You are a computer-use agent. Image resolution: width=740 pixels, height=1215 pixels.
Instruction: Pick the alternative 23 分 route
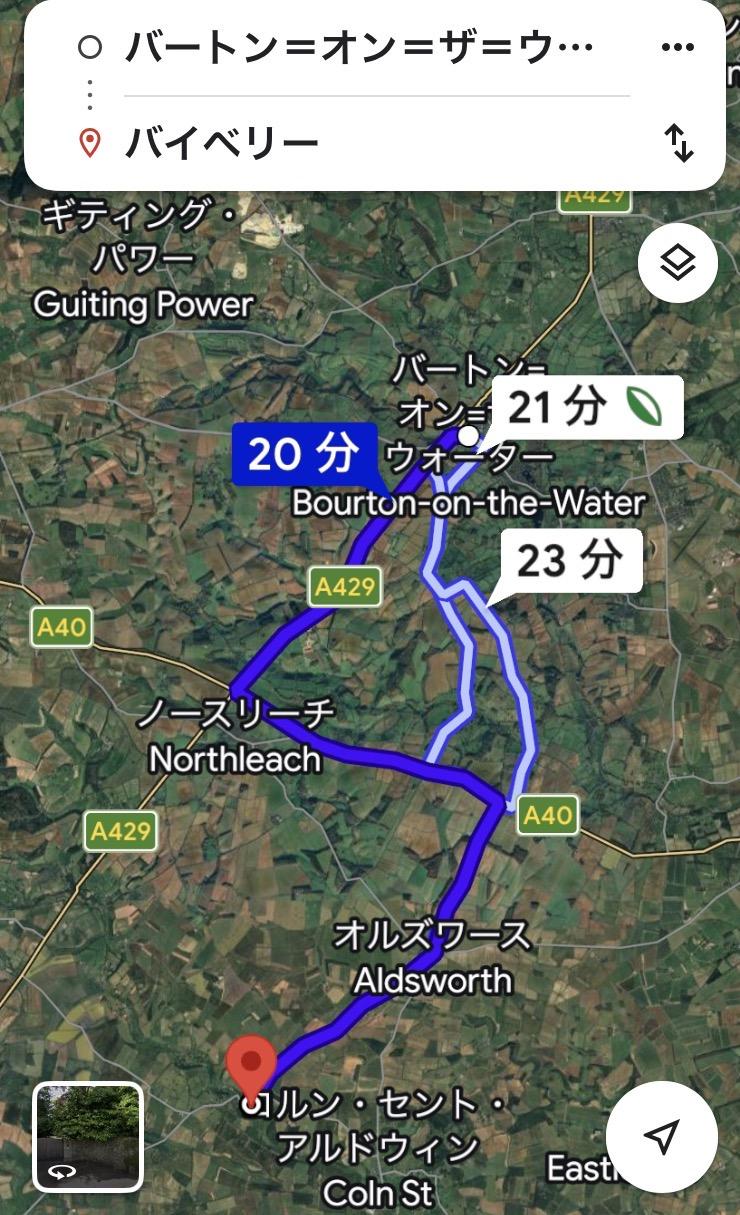pos(569,561)
